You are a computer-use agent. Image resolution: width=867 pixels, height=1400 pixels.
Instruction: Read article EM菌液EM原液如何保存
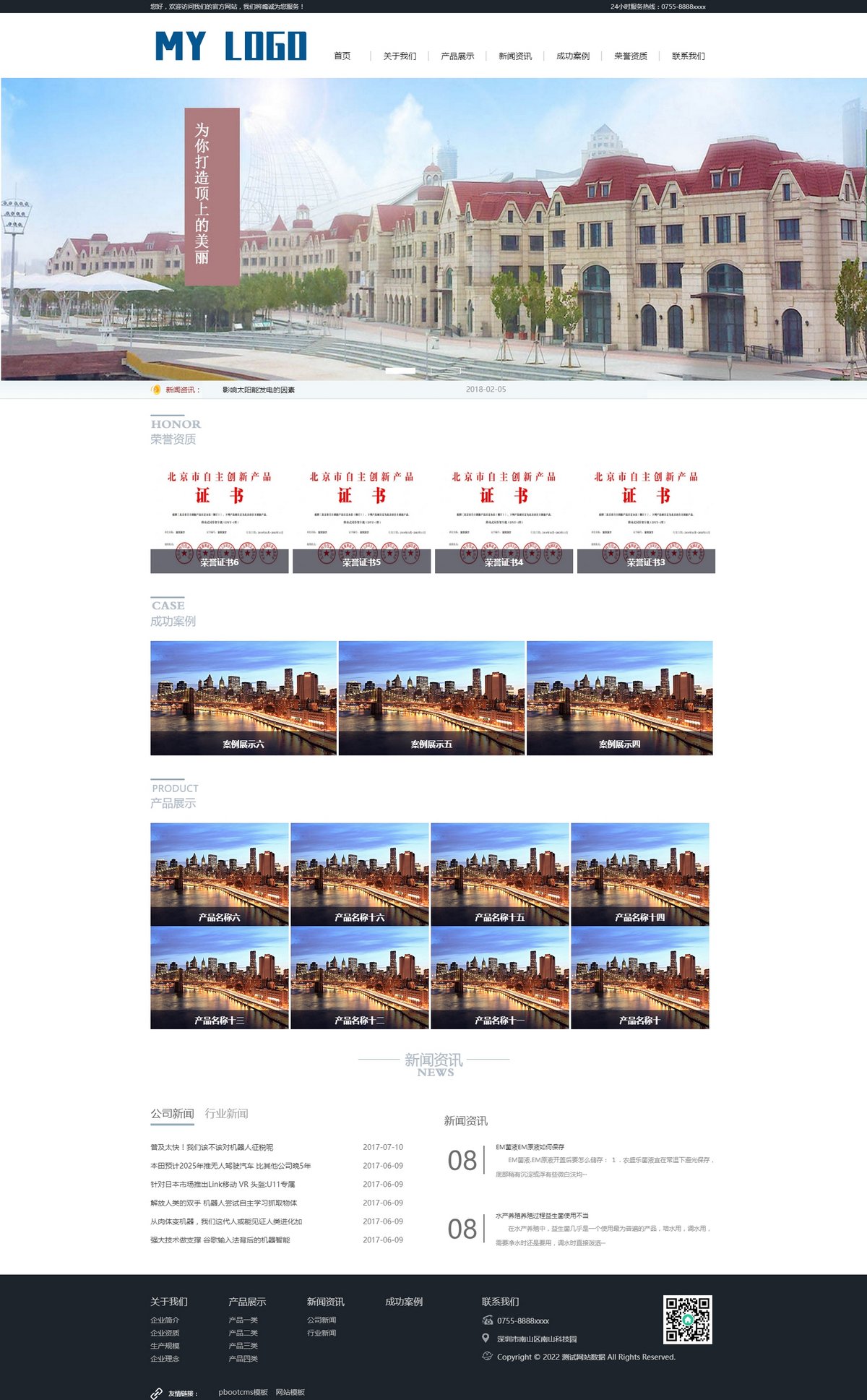(530, 1147)
